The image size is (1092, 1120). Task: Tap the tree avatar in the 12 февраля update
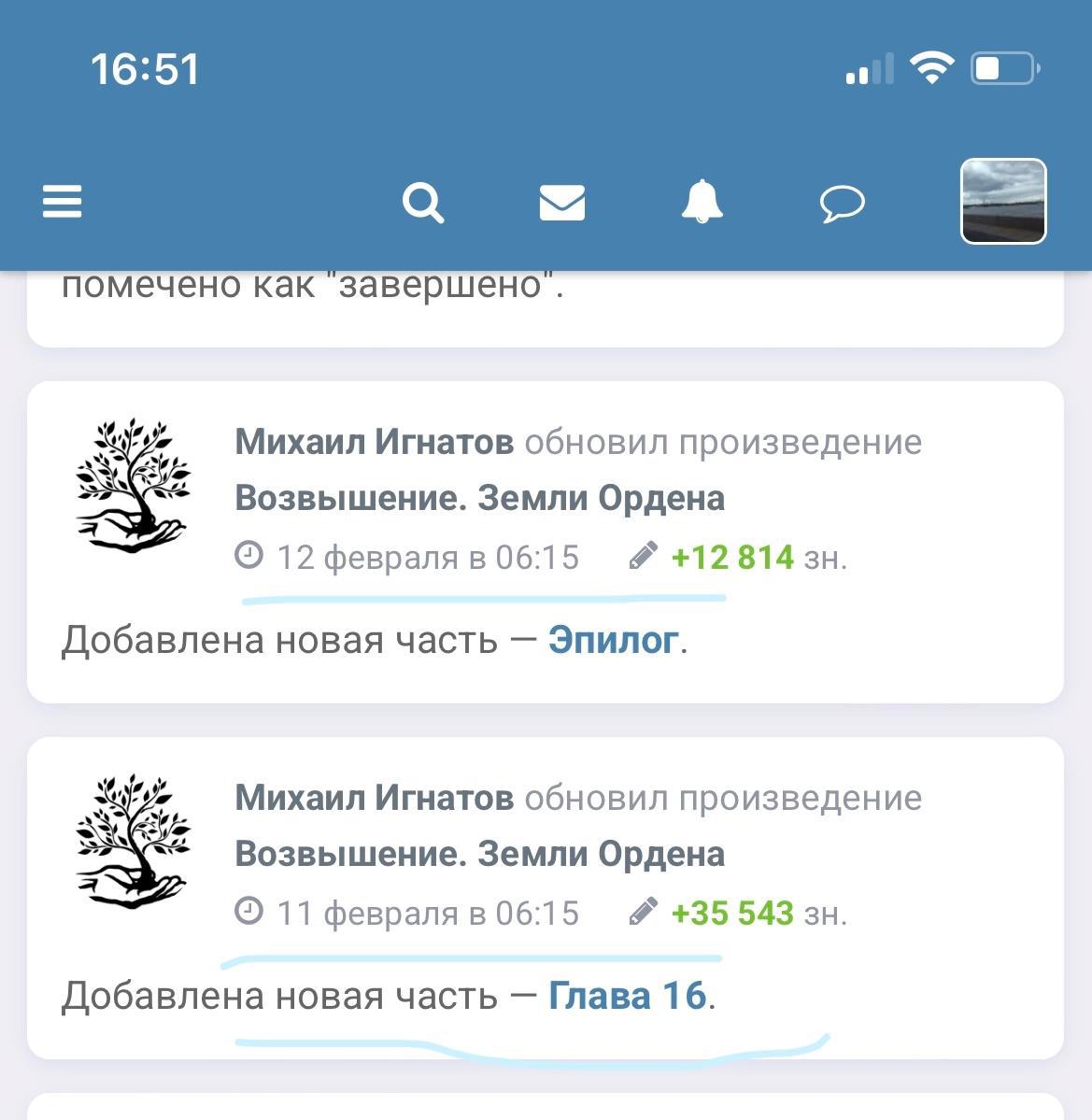coord(133,485)
